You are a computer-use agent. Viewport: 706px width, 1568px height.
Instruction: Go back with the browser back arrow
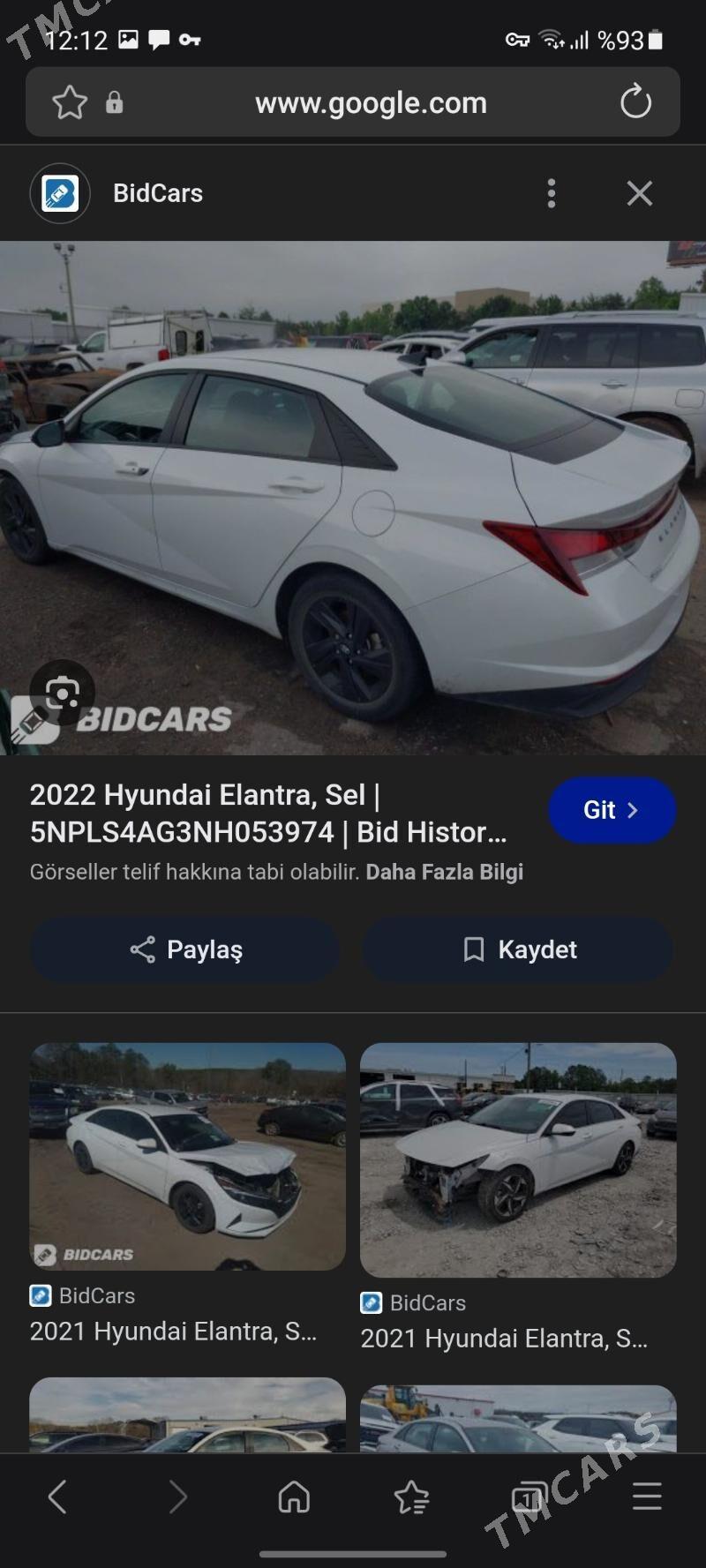58,1497
